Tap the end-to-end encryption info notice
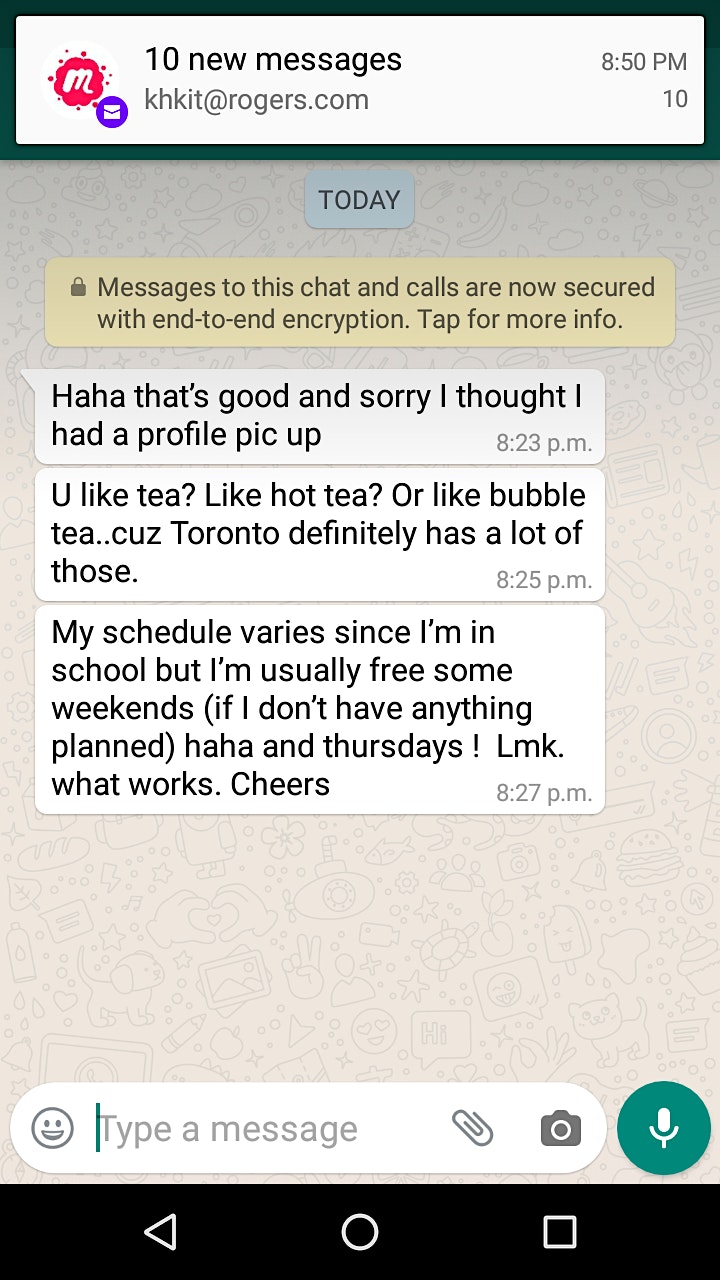Image resolution: width=720 pixels, height=1280 pixels. [x=360, y=303]
